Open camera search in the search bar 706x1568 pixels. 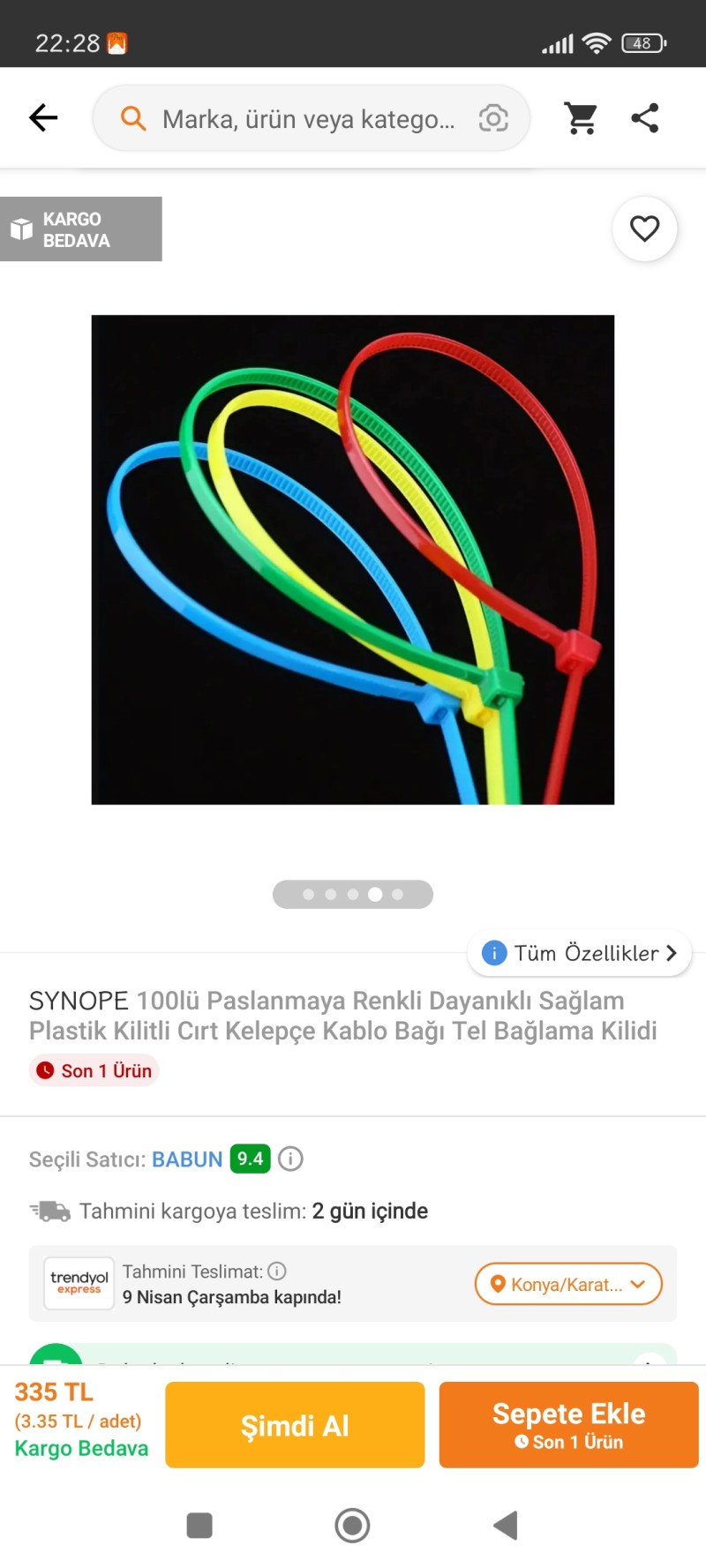[493, 118]
